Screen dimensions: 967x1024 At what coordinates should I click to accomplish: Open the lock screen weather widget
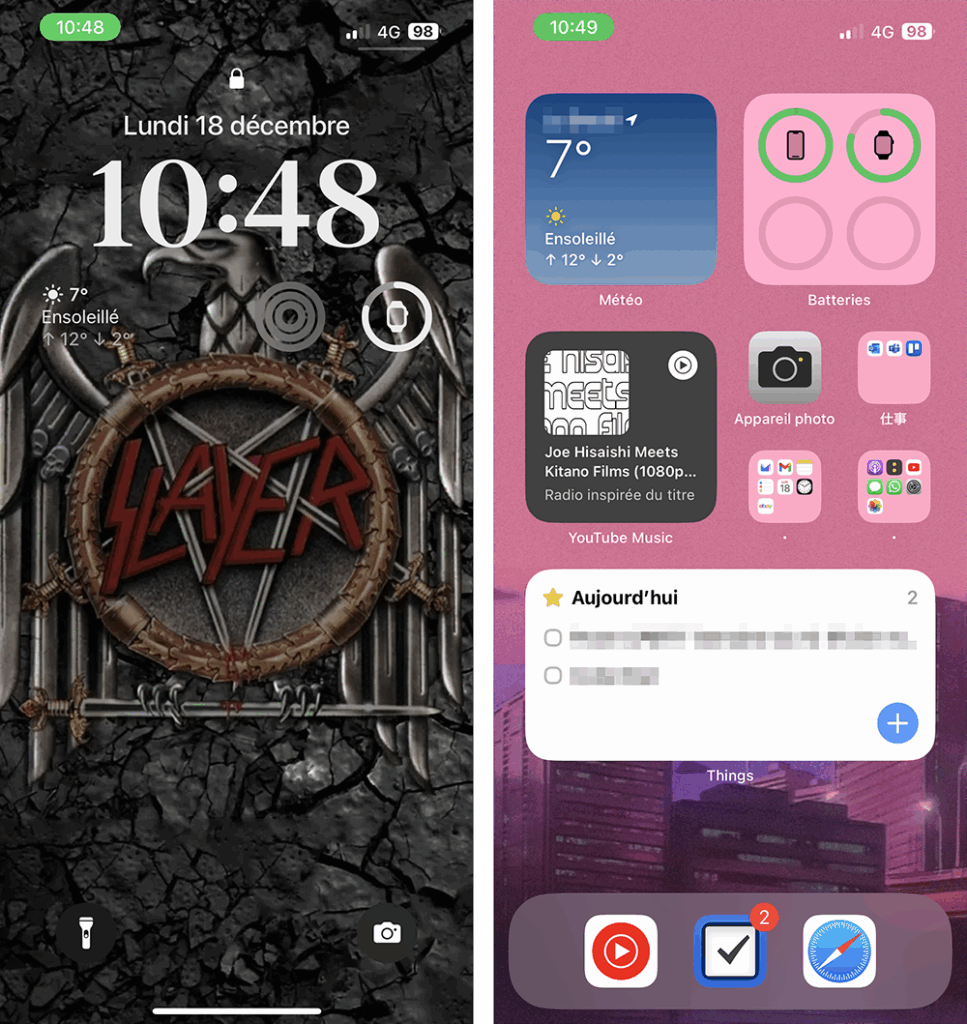click(88, 316)
